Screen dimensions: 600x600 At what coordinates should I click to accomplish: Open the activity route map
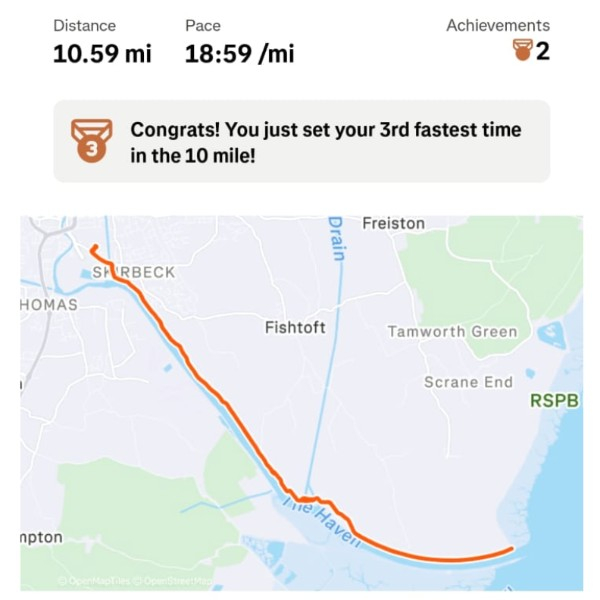coord(300,400)
